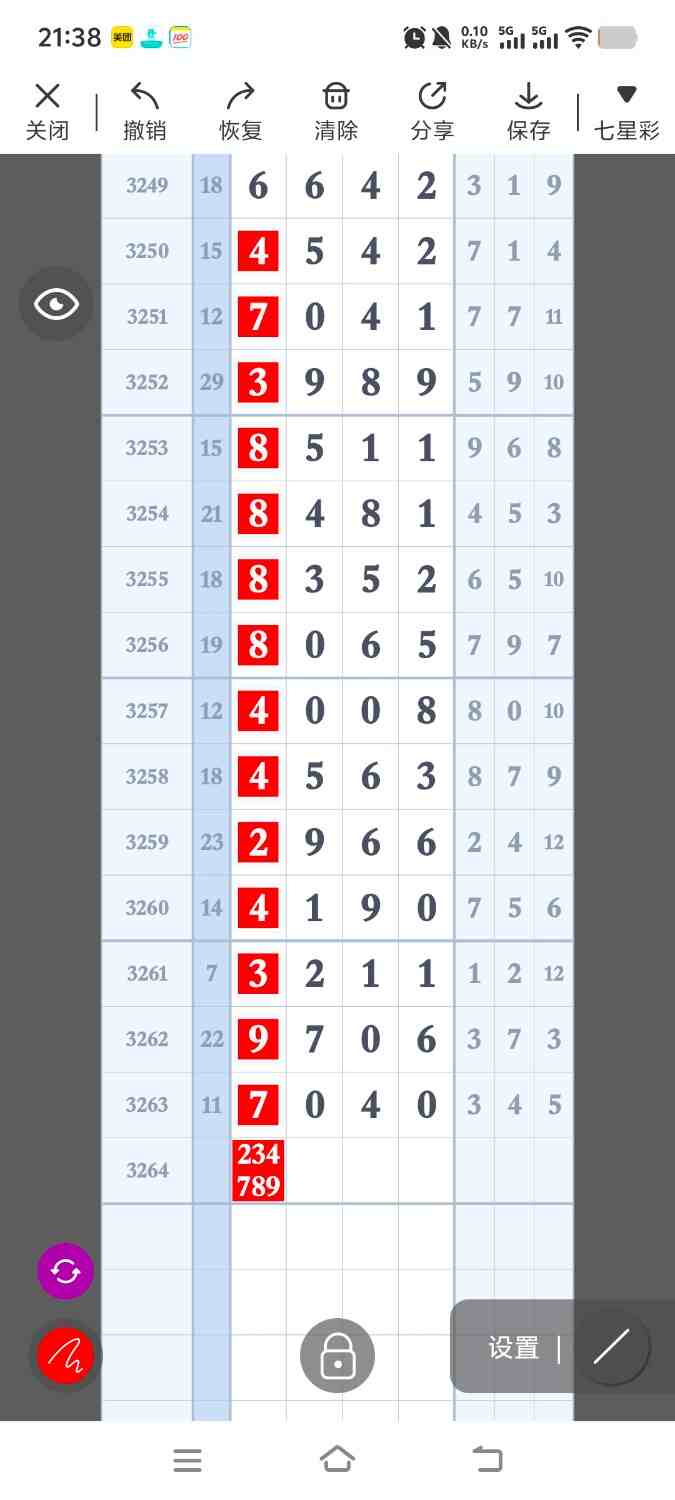This screenshot has height=1500, width=675.
Task: Undo the last action with 撤销
Action: (145, 111)
